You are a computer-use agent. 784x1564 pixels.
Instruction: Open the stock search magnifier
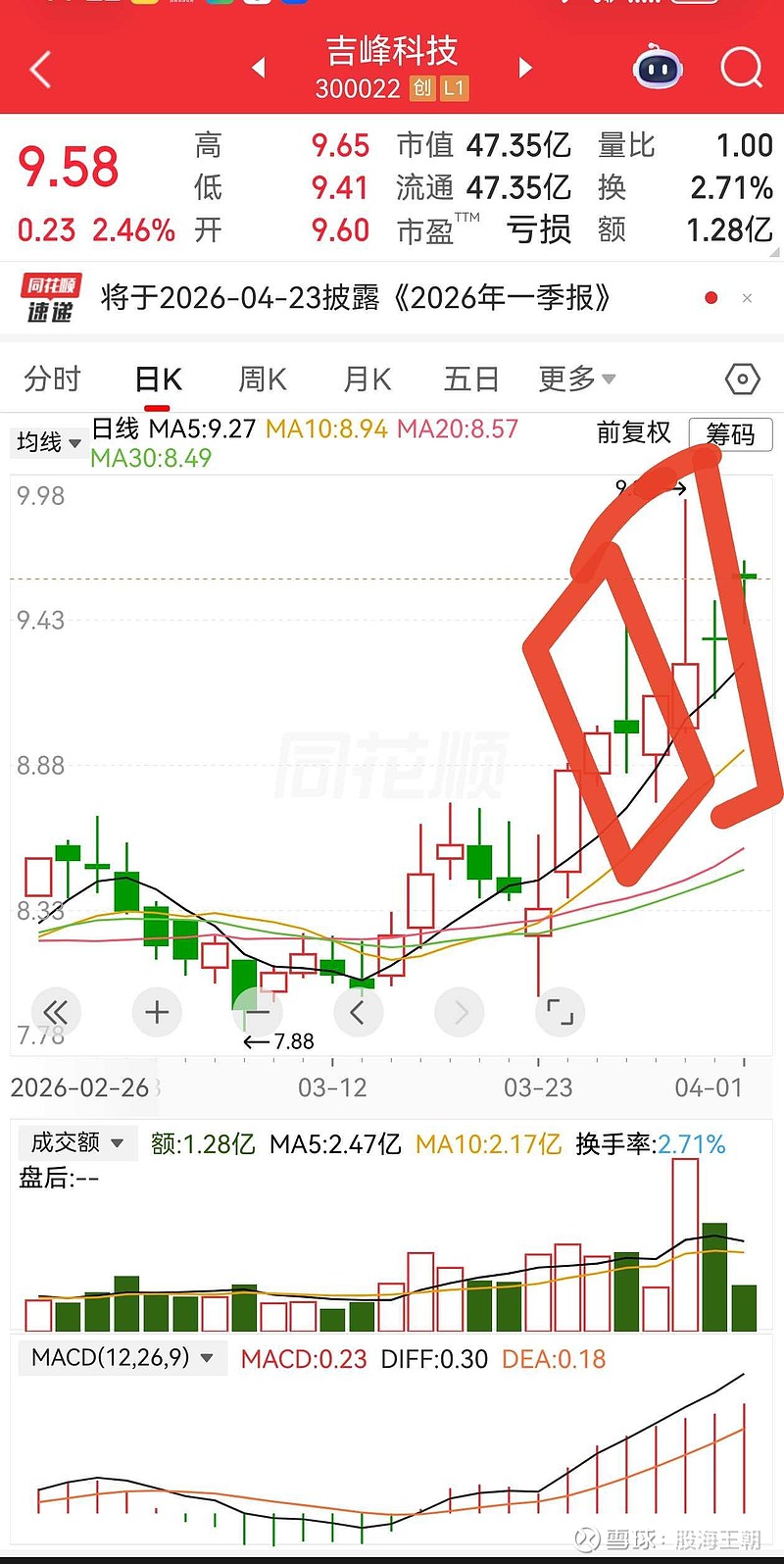(742, 69)
